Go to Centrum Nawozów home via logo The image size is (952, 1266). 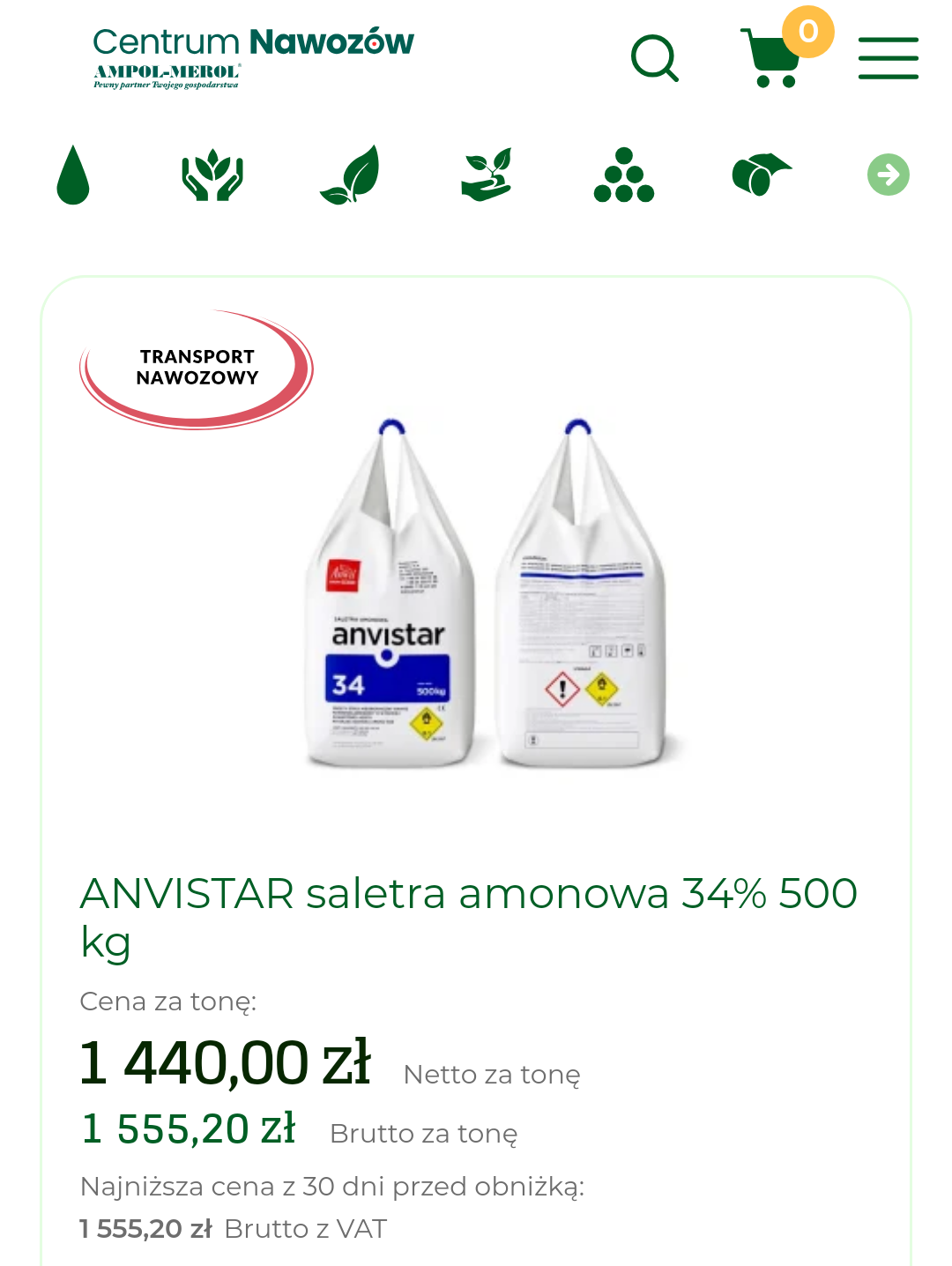(253, 56)
